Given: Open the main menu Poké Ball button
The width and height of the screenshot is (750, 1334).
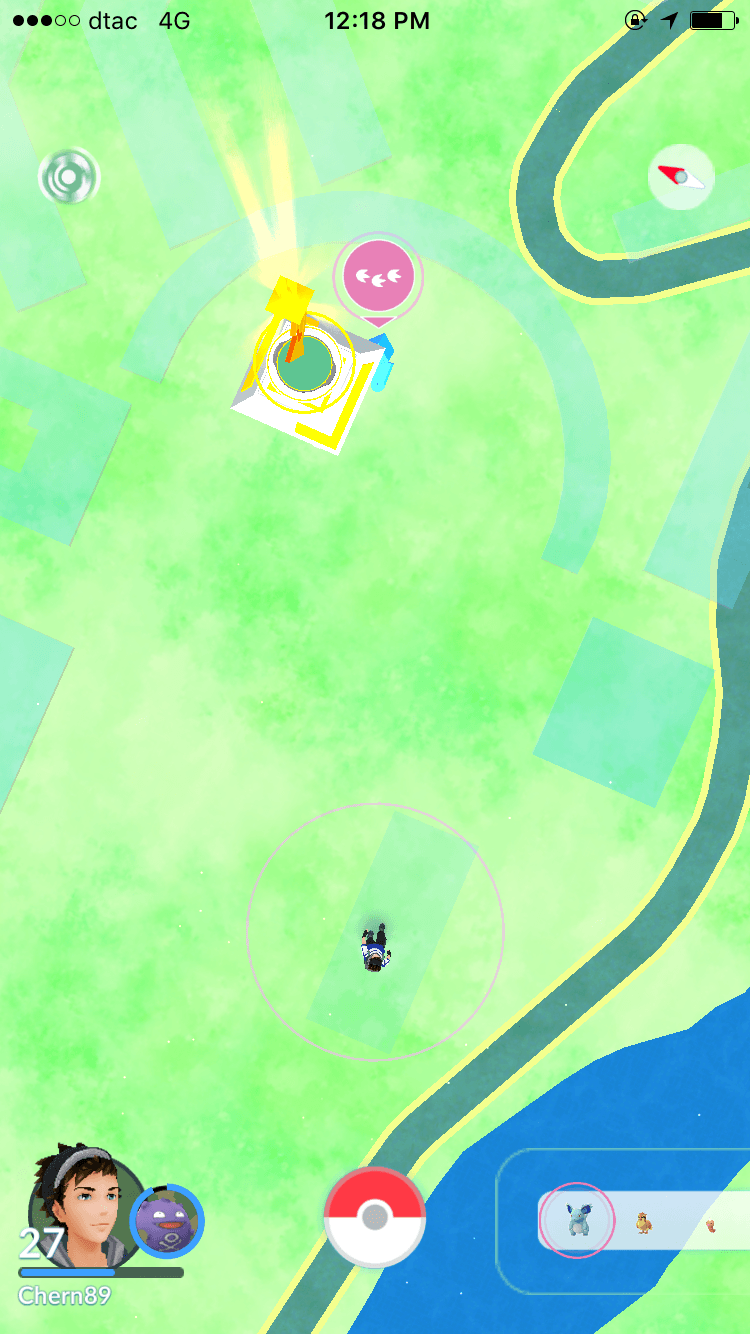Looking at the screenshot, I should pos(375,1217).
